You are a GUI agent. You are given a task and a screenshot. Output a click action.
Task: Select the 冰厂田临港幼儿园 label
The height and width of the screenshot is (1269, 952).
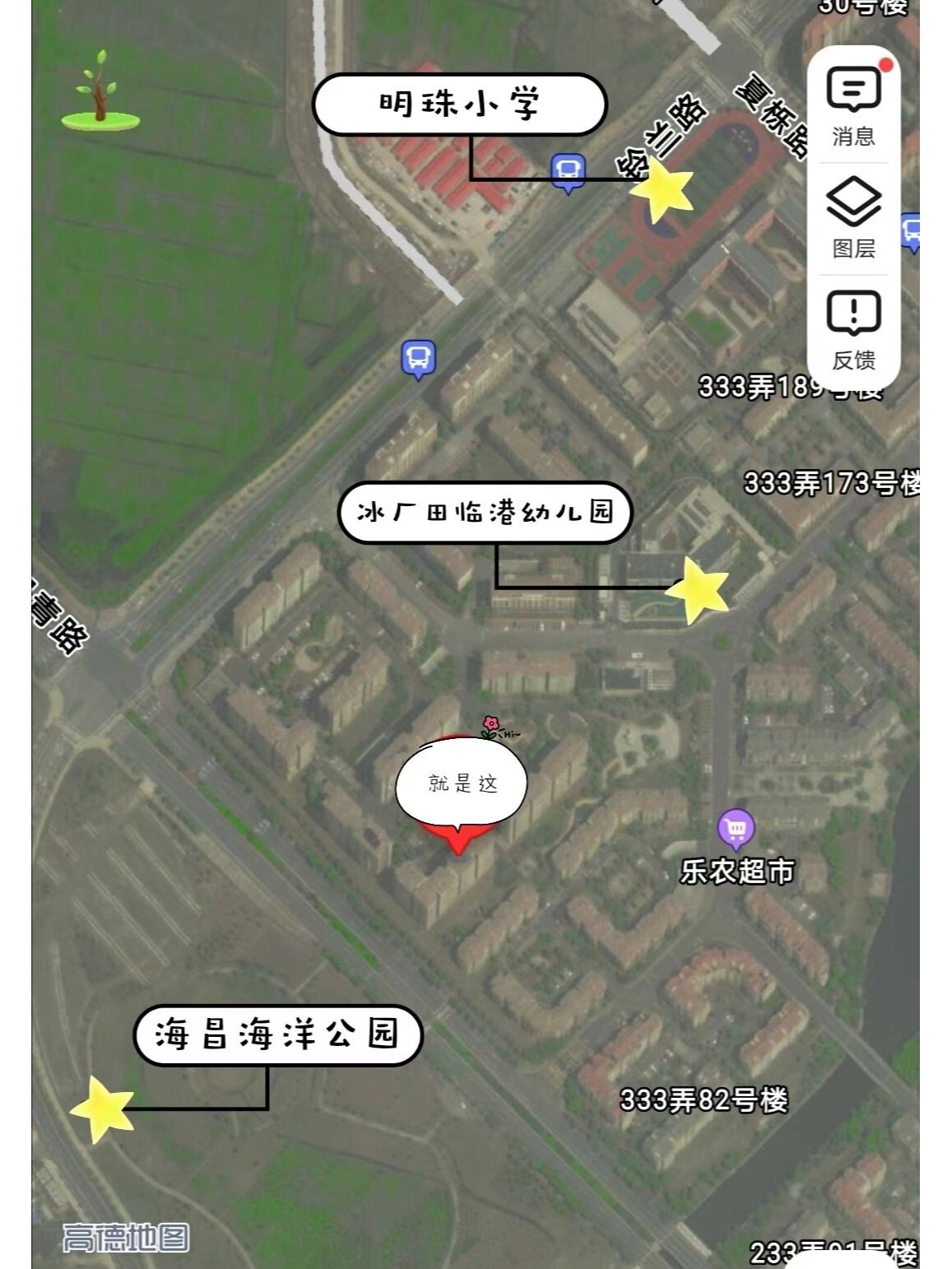pos(489,512)
